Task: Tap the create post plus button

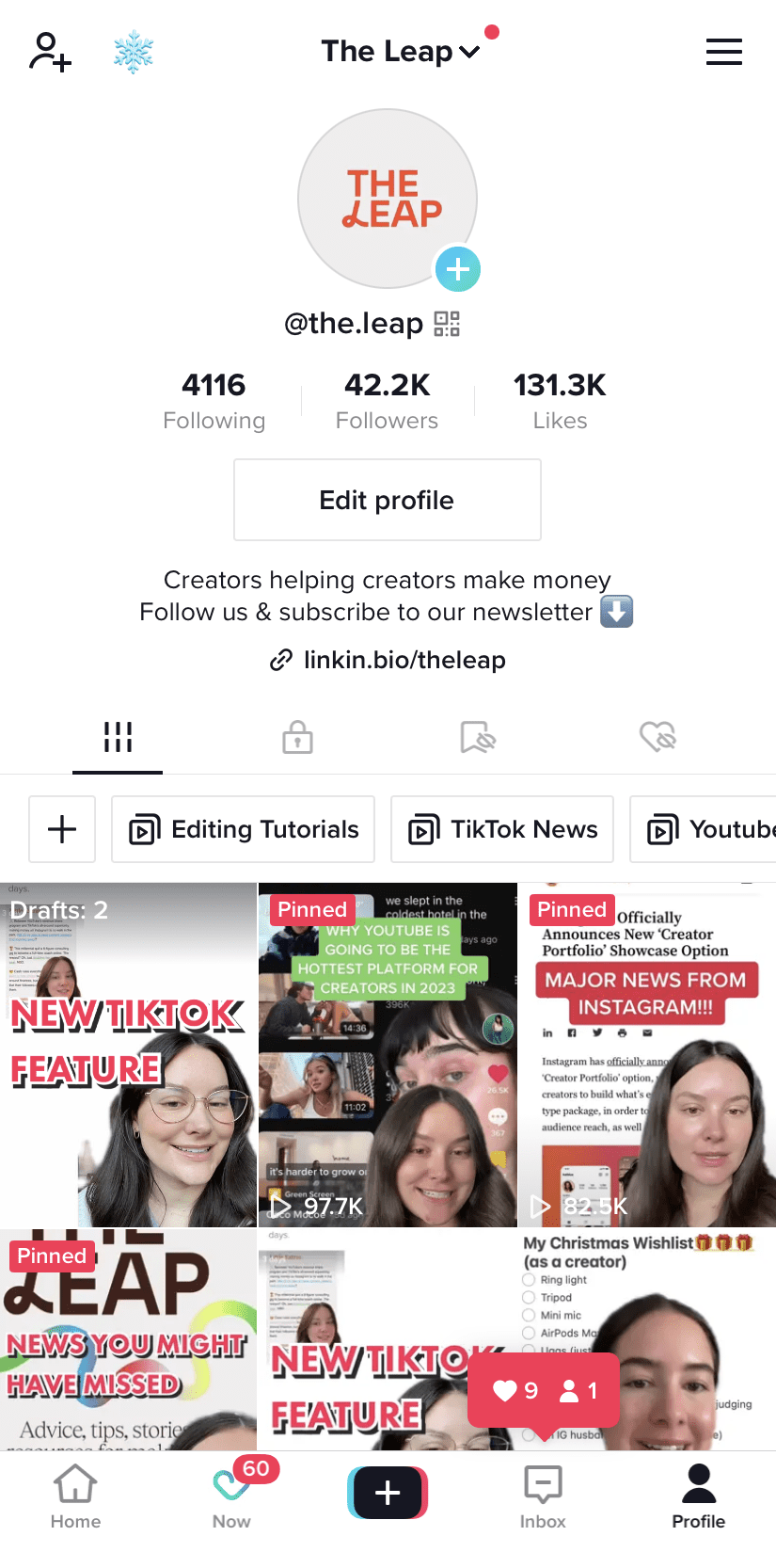Action: tap(388, 1493)
